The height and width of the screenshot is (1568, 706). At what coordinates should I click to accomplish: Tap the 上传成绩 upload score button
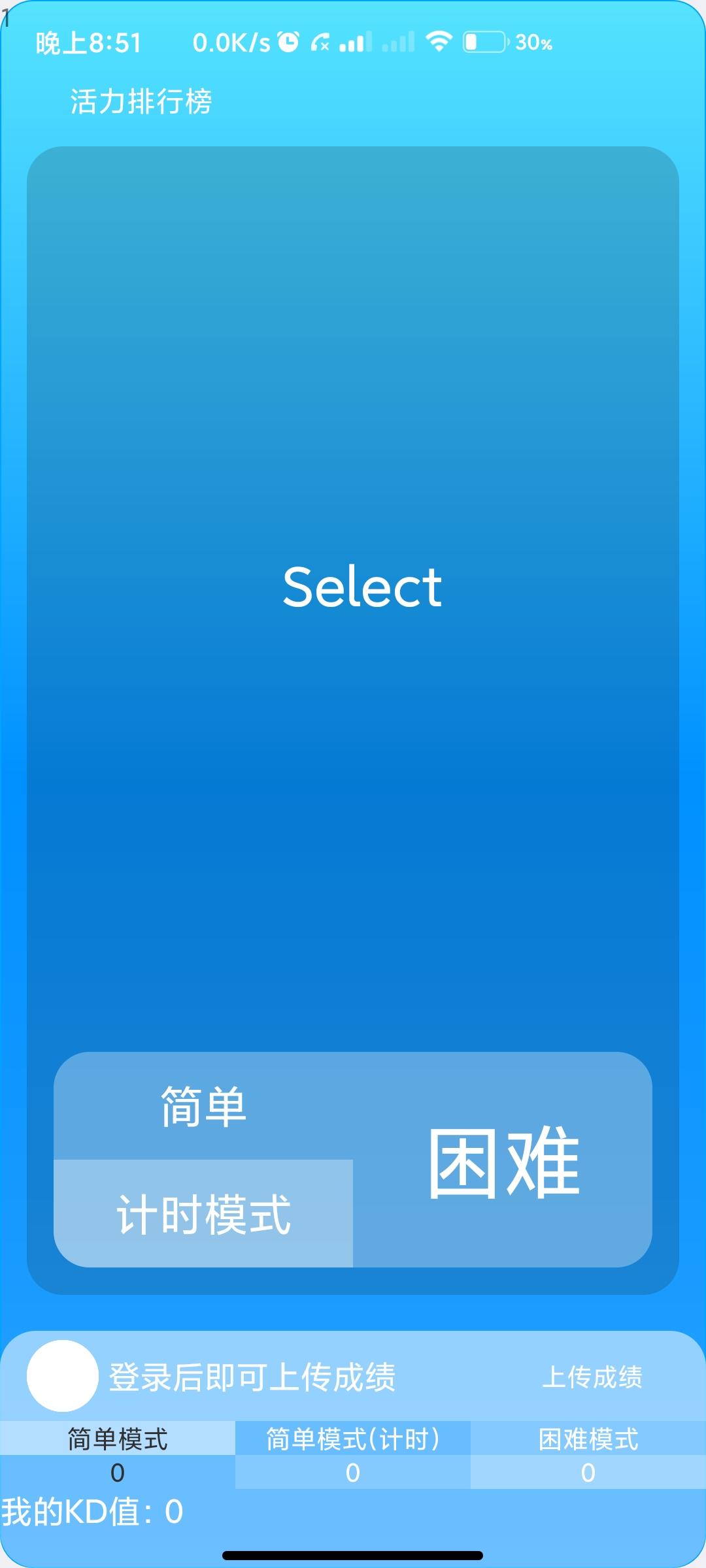tap(592, 1377)
